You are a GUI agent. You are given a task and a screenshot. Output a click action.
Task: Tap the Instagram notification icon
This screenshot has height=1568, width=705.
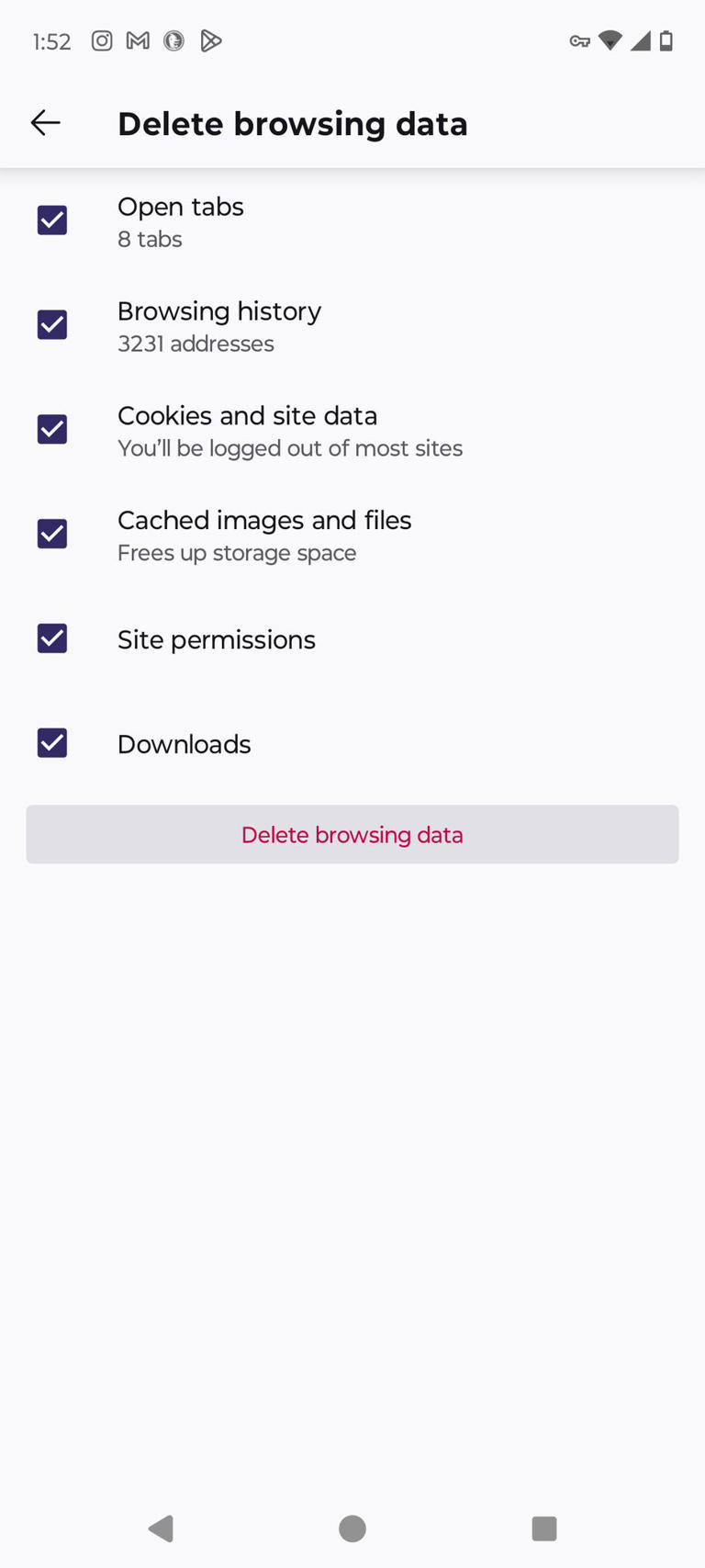click(101, 40)
